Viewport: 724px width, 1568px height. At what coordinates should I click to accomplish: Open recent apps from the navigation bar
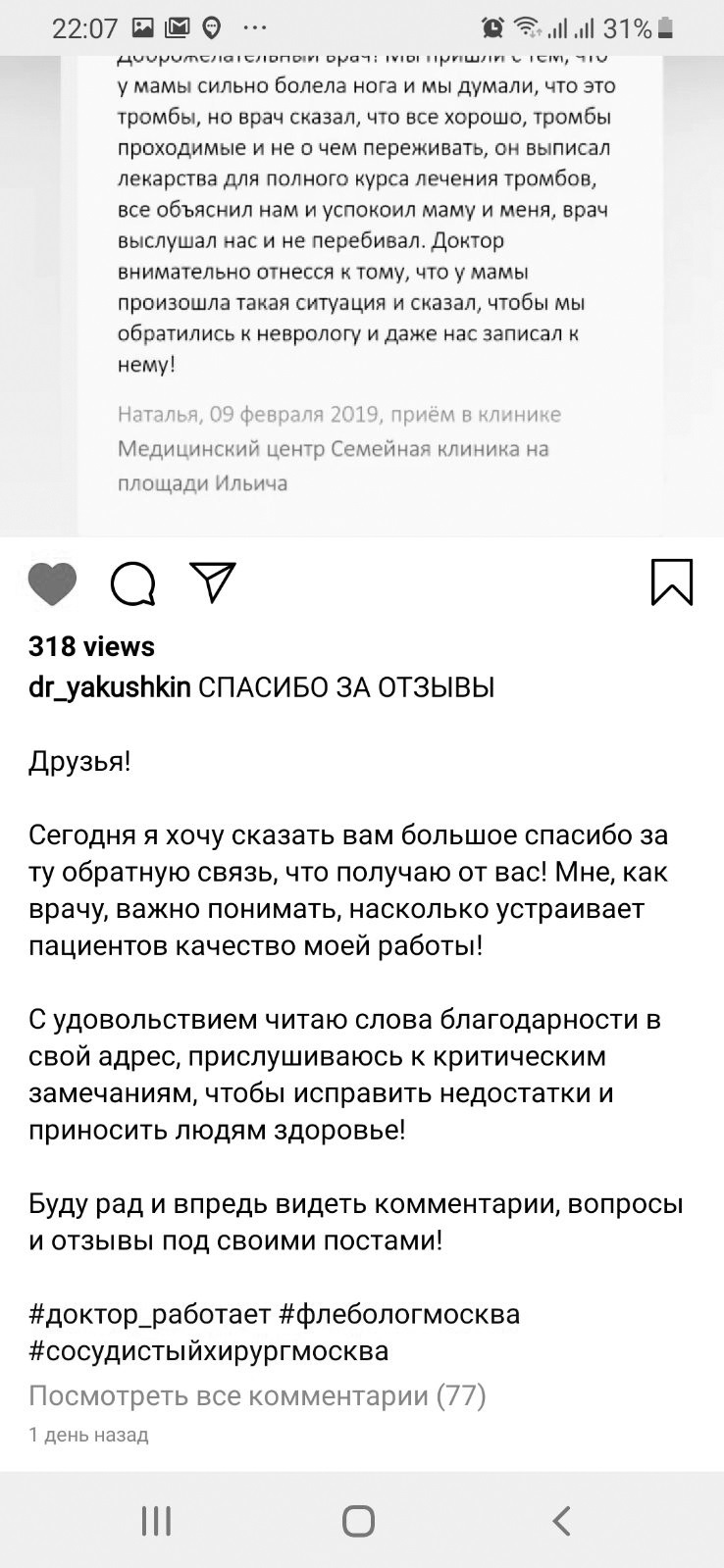pos(156,1521)
